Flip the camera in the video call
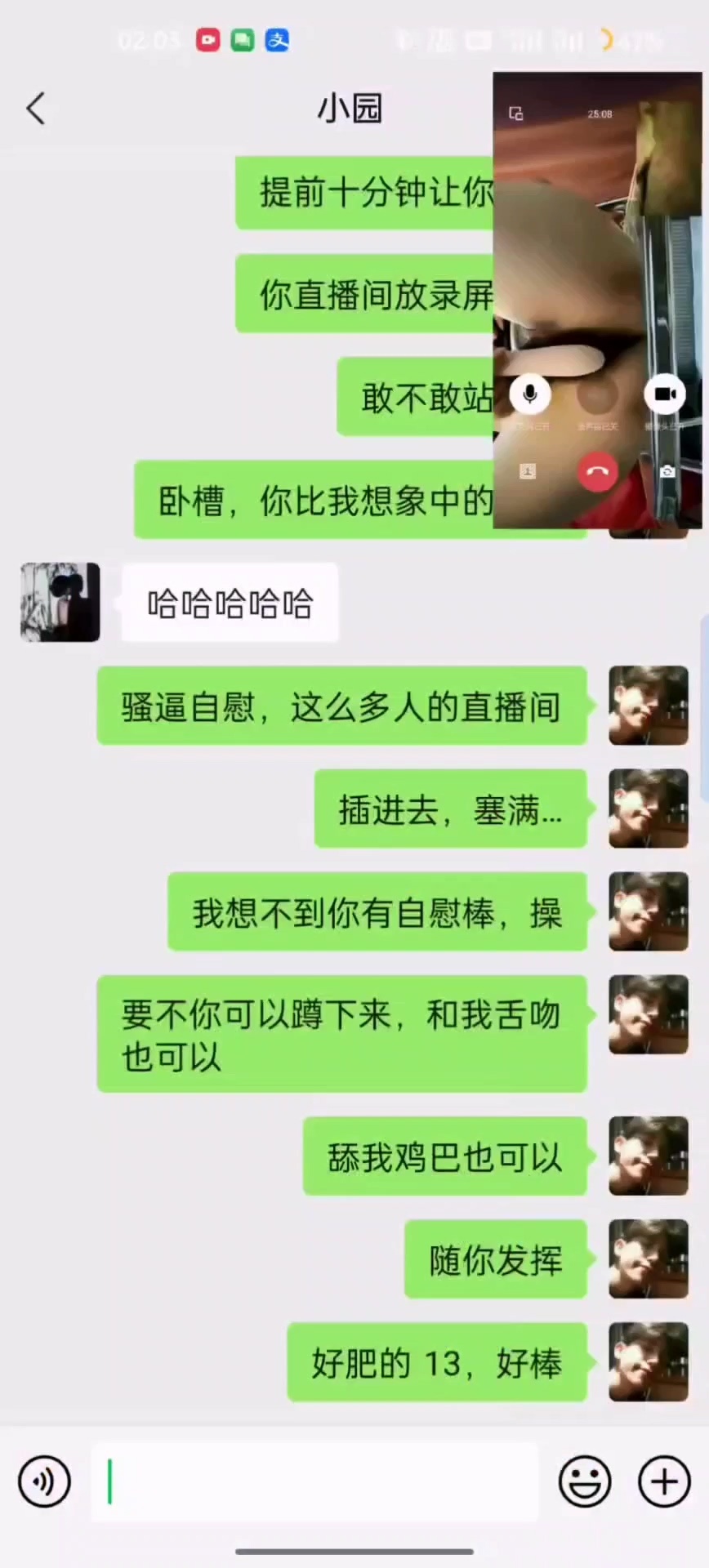 [667, 471]
